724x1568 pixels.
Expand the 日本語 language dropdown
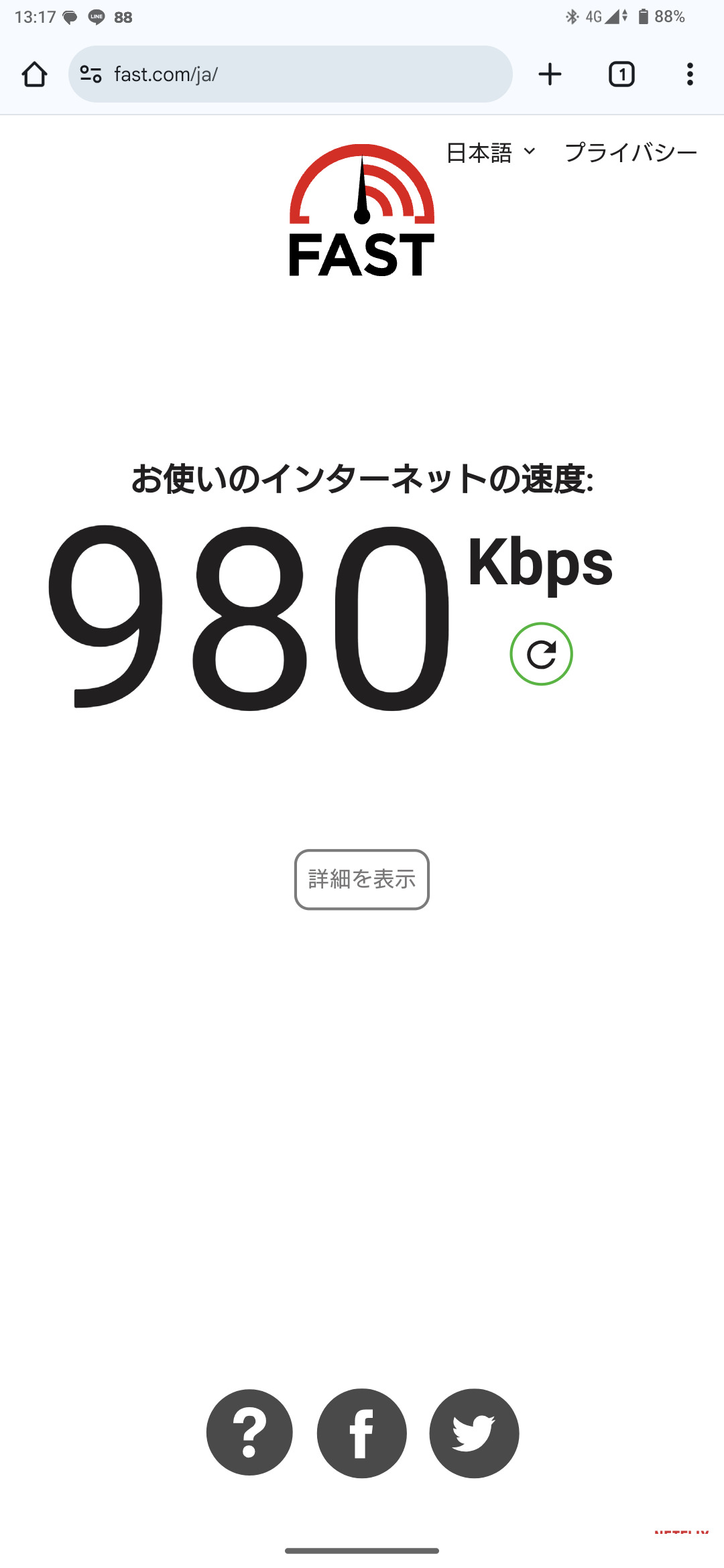(x=491, y=153)
